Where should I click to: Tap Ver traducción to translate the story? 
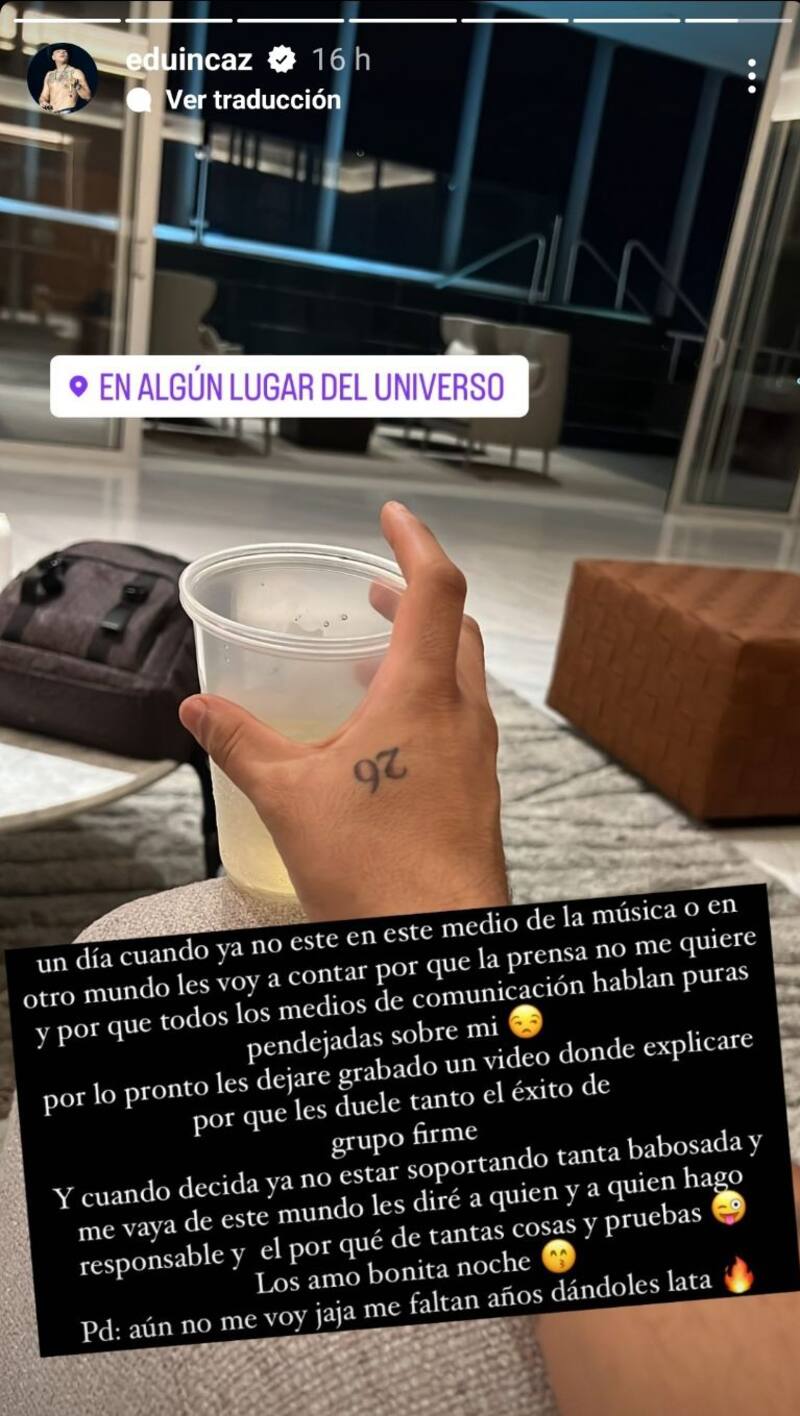click(x=252, y=100)
